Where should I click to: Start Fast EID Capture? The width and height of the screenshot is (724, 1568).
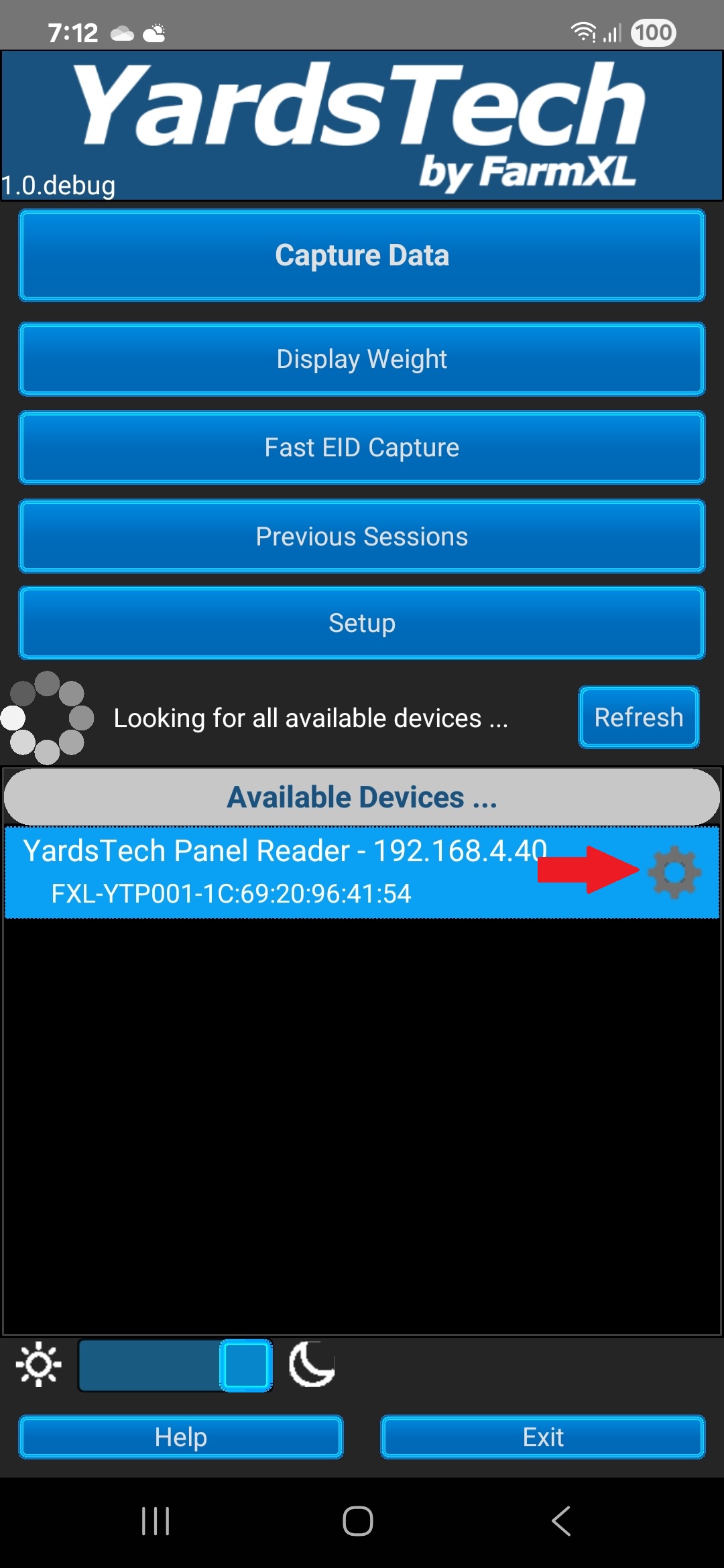pyautogui.click(x=362, y=448)
